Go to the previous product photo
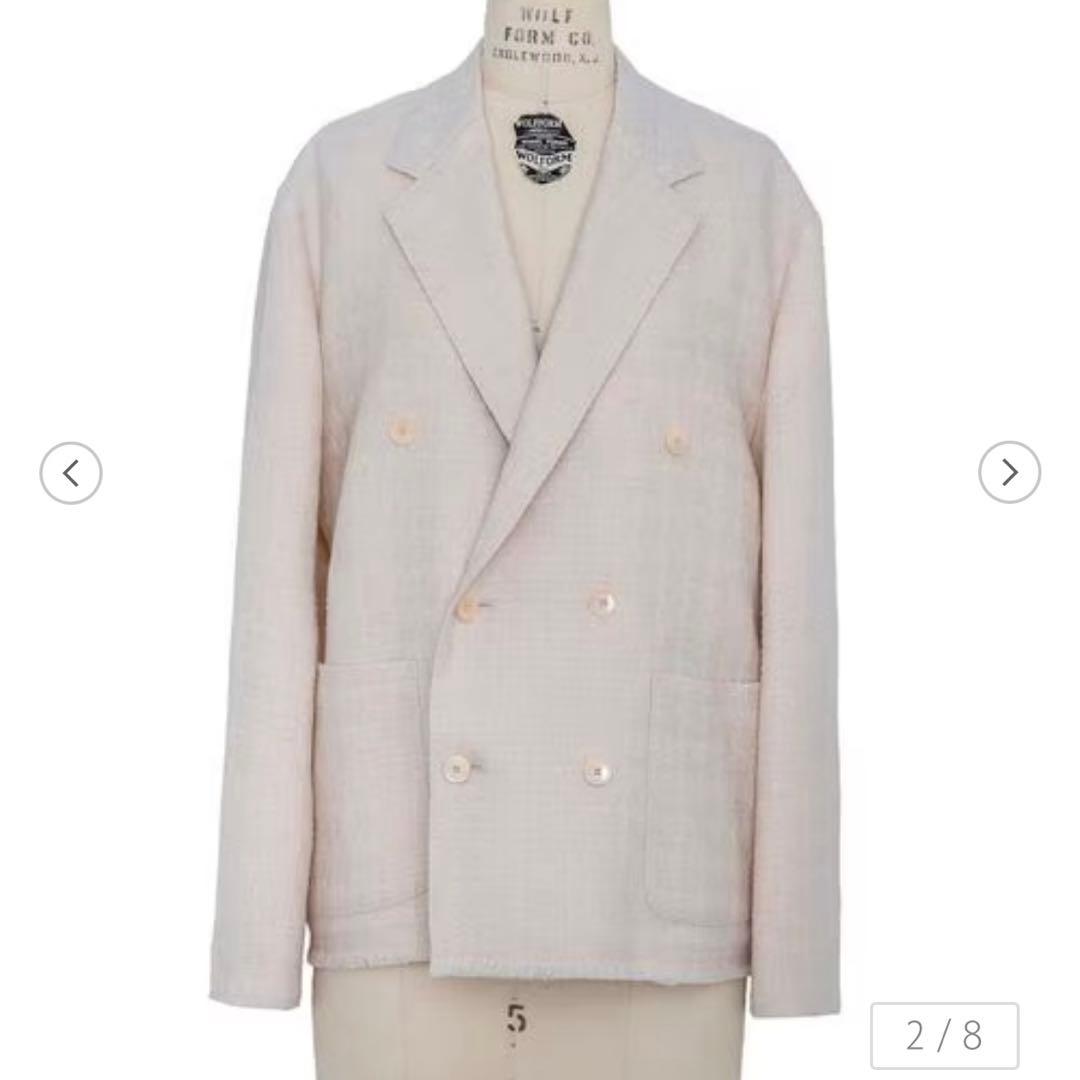1080x1080 pixels. 71,473
